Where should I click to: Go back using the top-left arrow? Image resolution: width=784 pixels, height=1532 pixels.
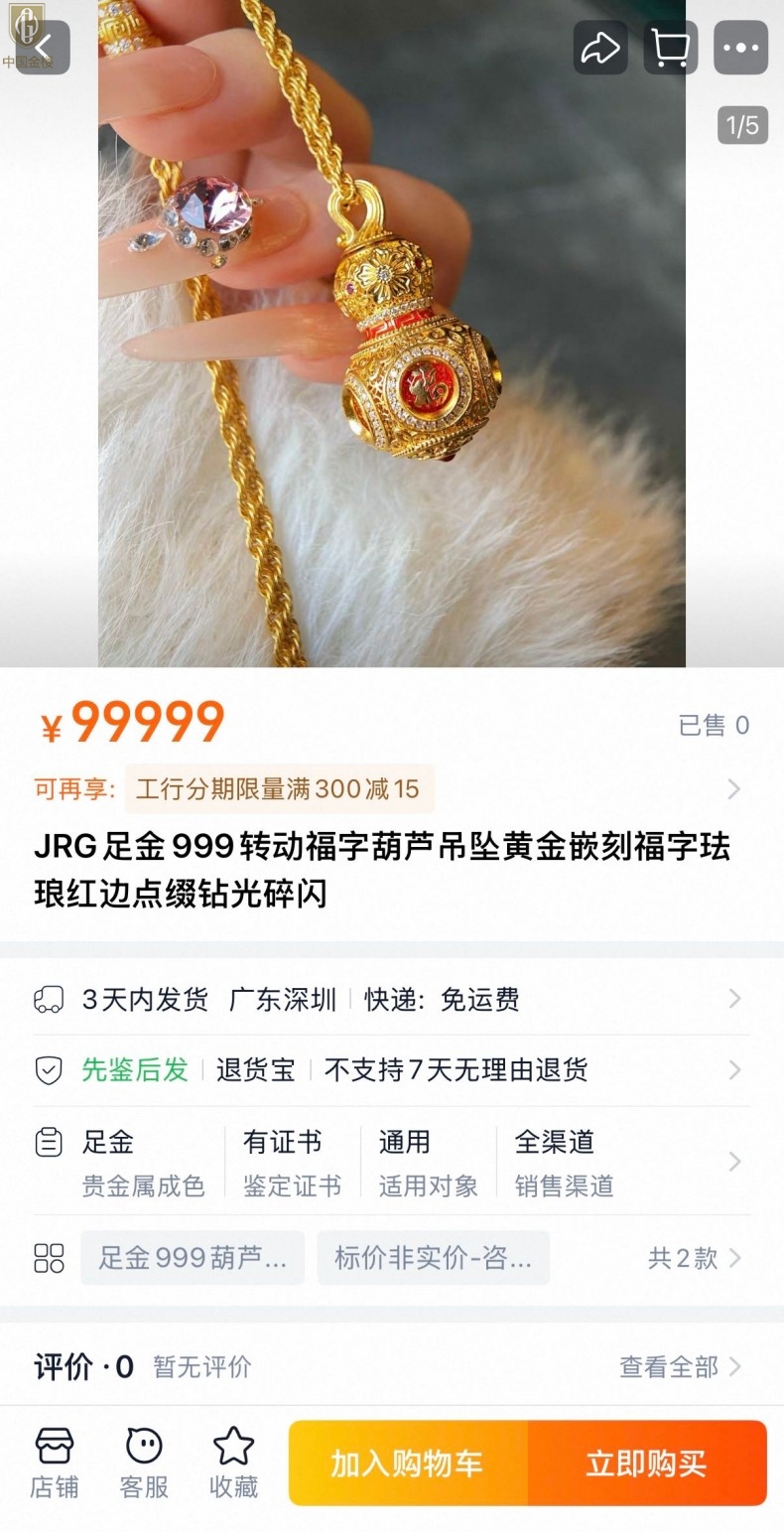click(43, 47)
